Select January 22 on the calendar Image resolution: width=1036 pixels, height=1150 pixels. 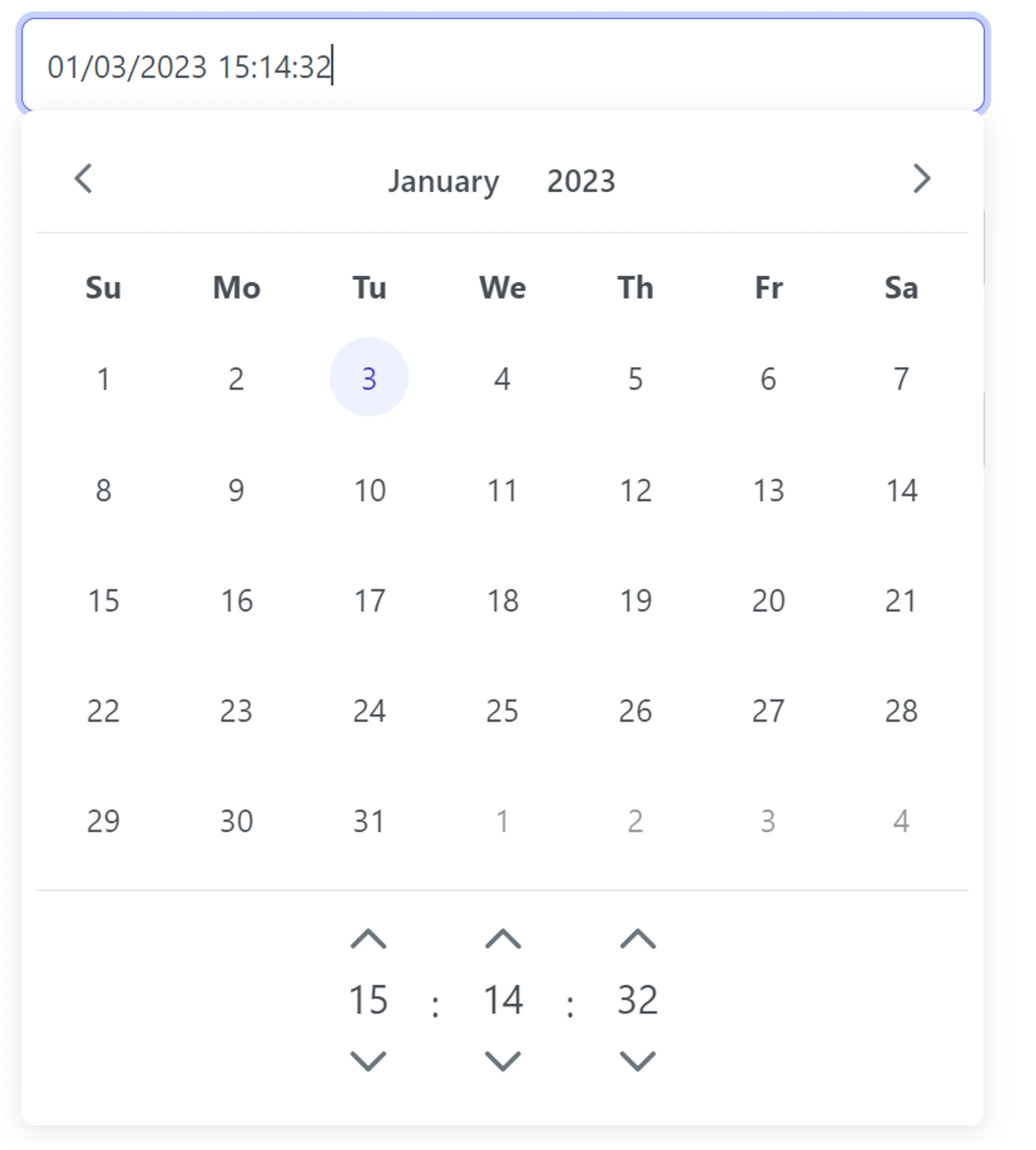pos(104,711)
